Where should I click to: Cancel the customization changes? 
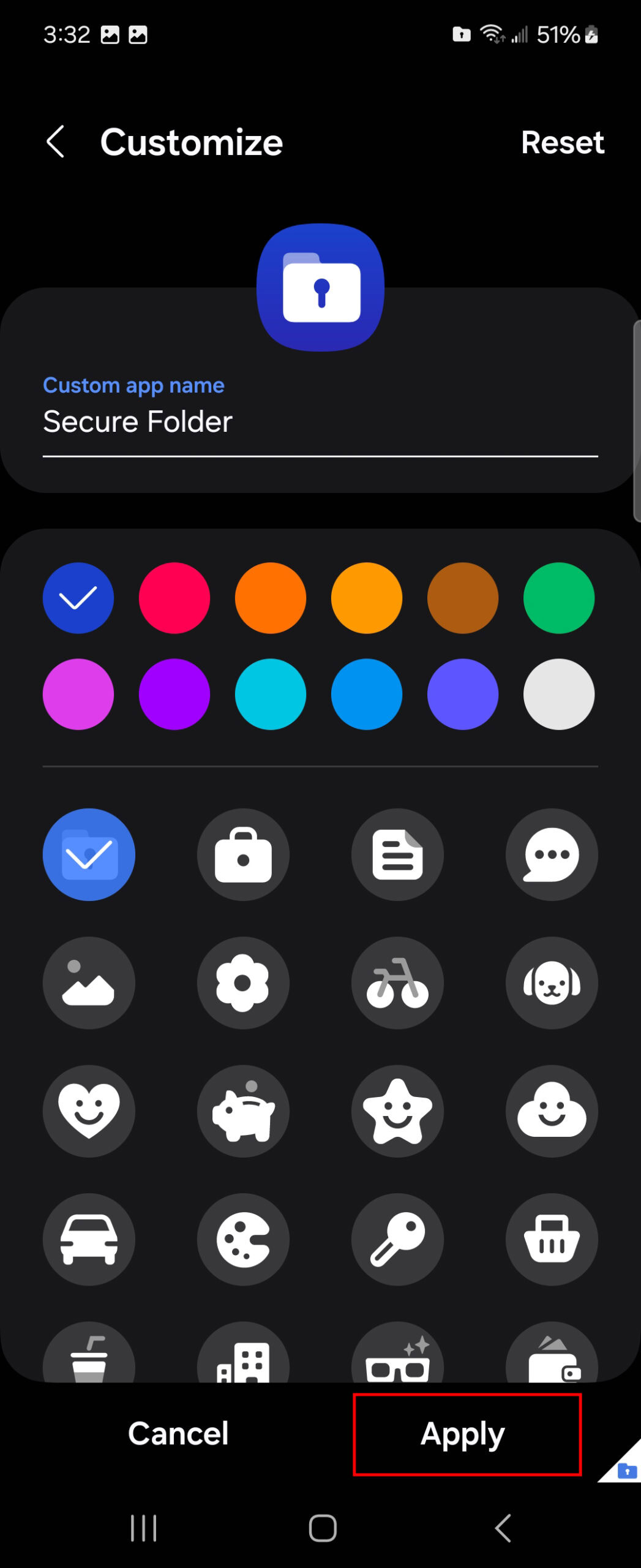tap(178, 1434)
